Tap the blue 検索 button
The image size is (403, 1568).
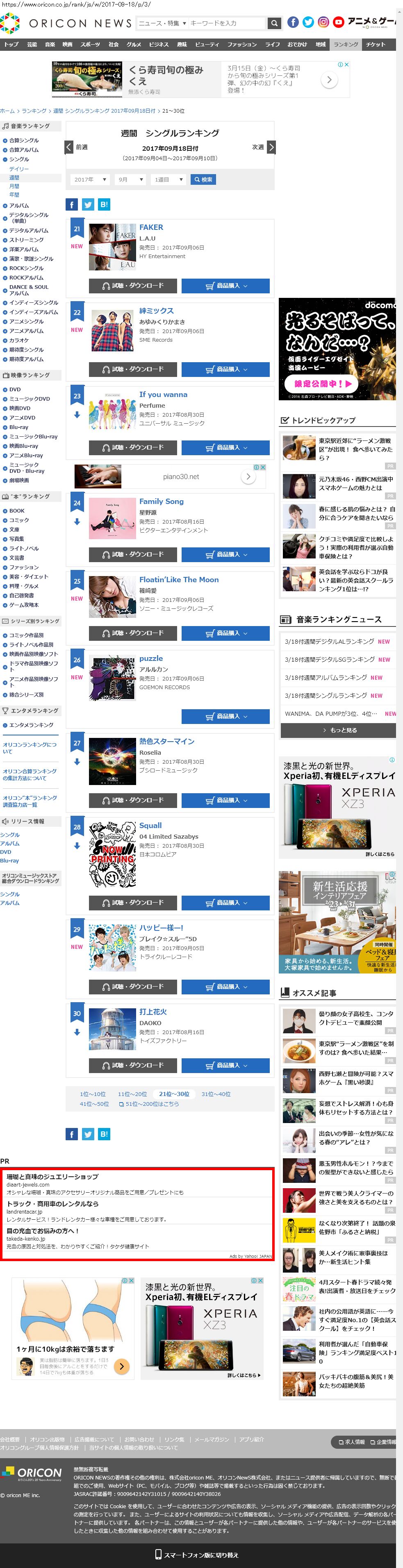(x=203, y=179)
